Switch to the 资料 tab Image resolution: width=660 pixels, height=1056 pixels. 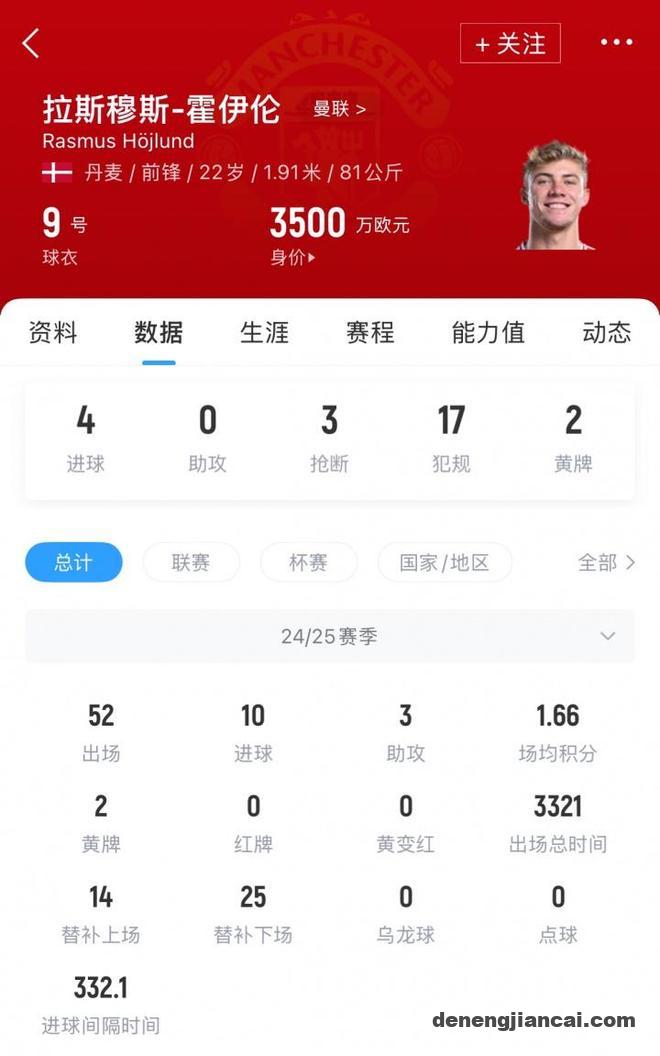pyautogui.click(x=53, y=332)
